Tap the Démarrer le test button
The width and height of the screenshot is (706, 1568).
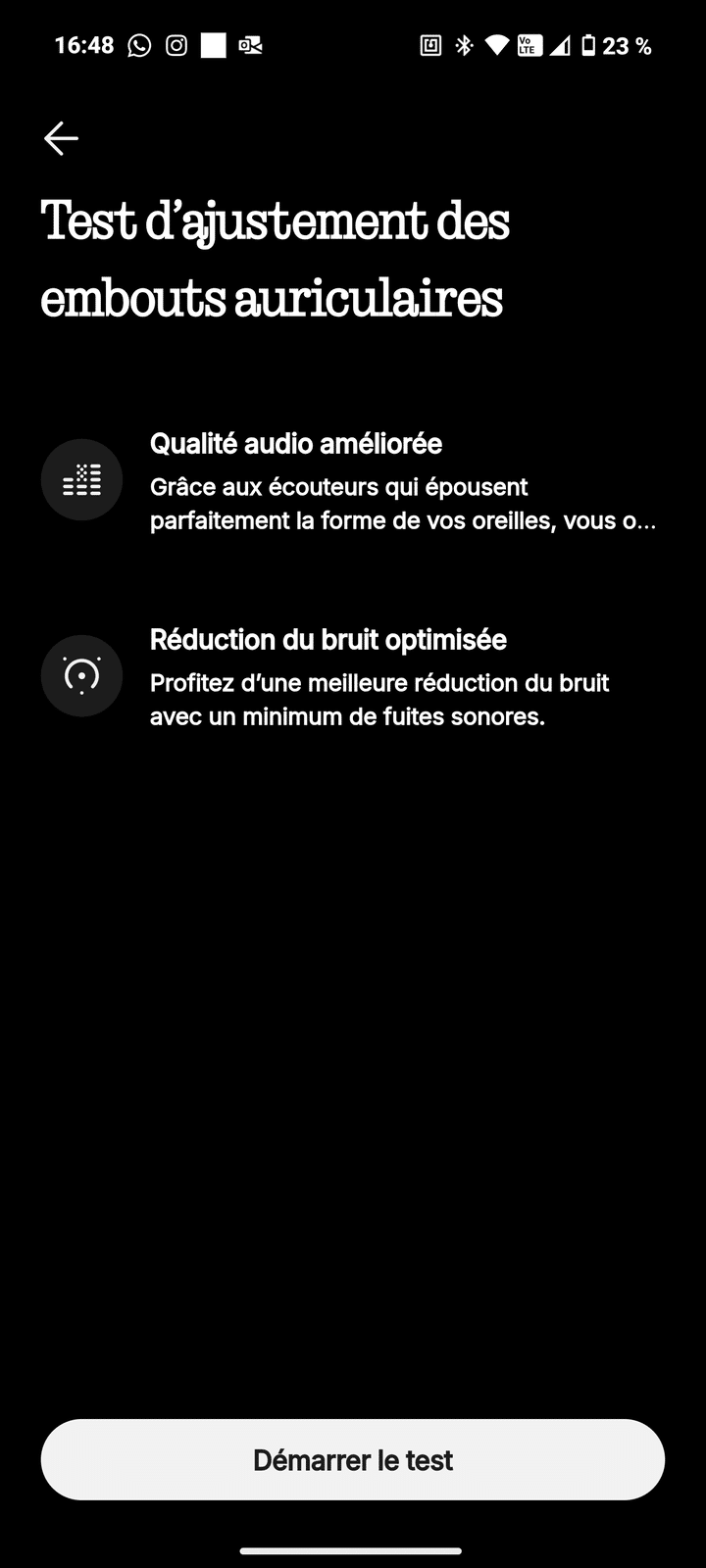coord(353,1459)
